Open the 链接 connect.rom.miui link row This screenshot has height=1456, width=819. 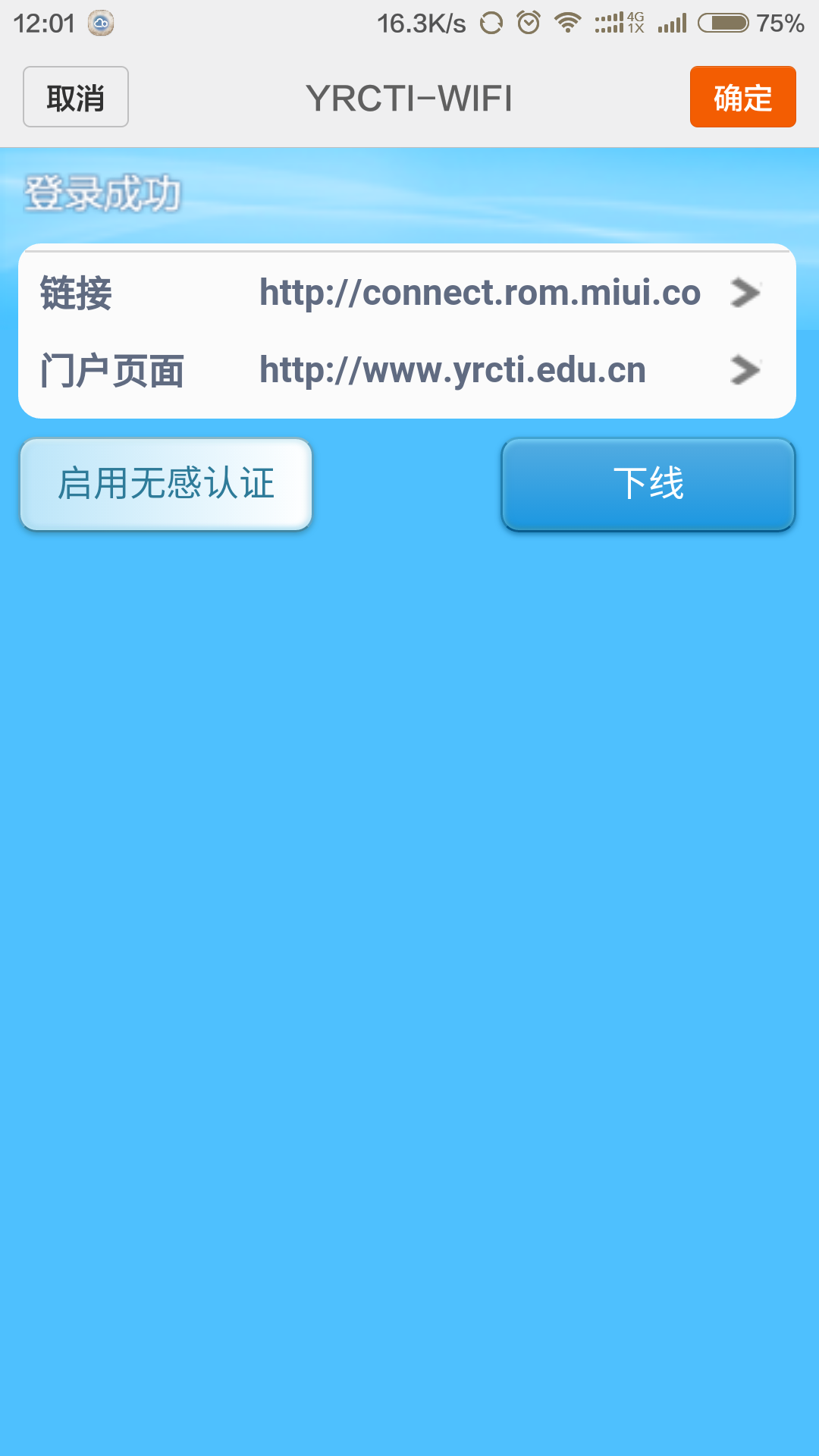click(406, 293)
